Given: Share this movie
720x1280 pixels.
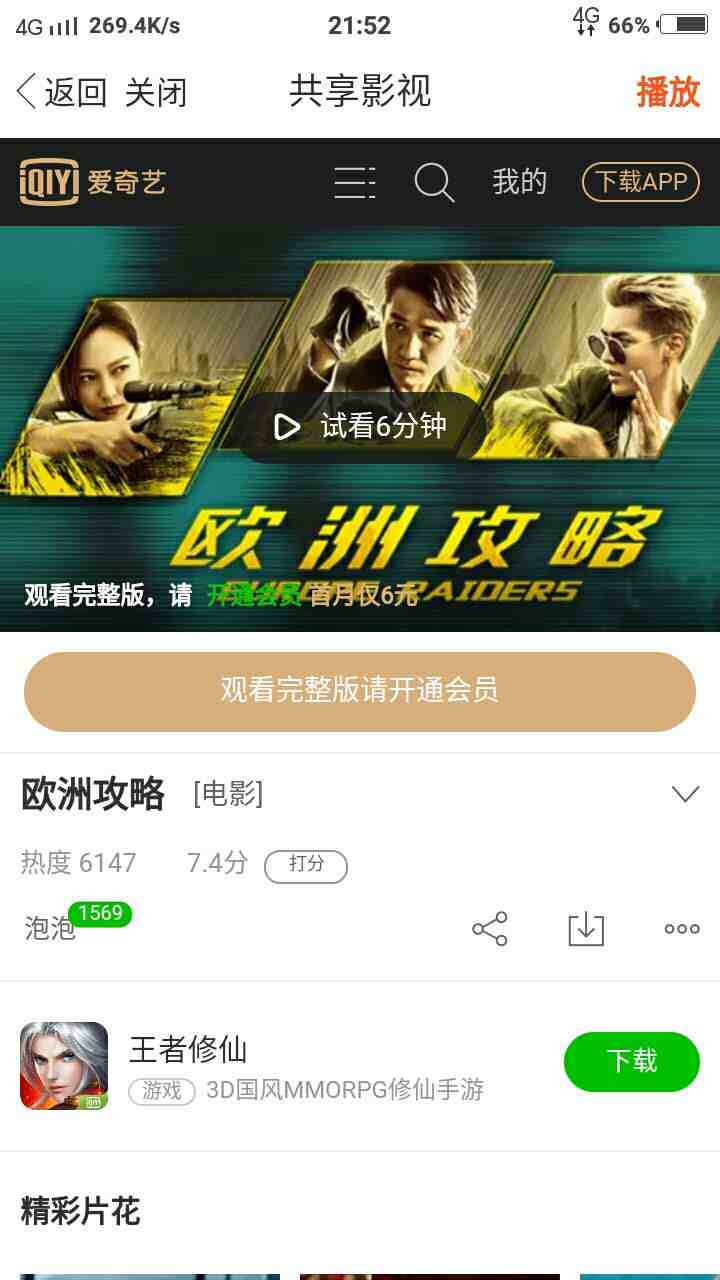Looking at the screenshot, I should click(x=490, y=929).
